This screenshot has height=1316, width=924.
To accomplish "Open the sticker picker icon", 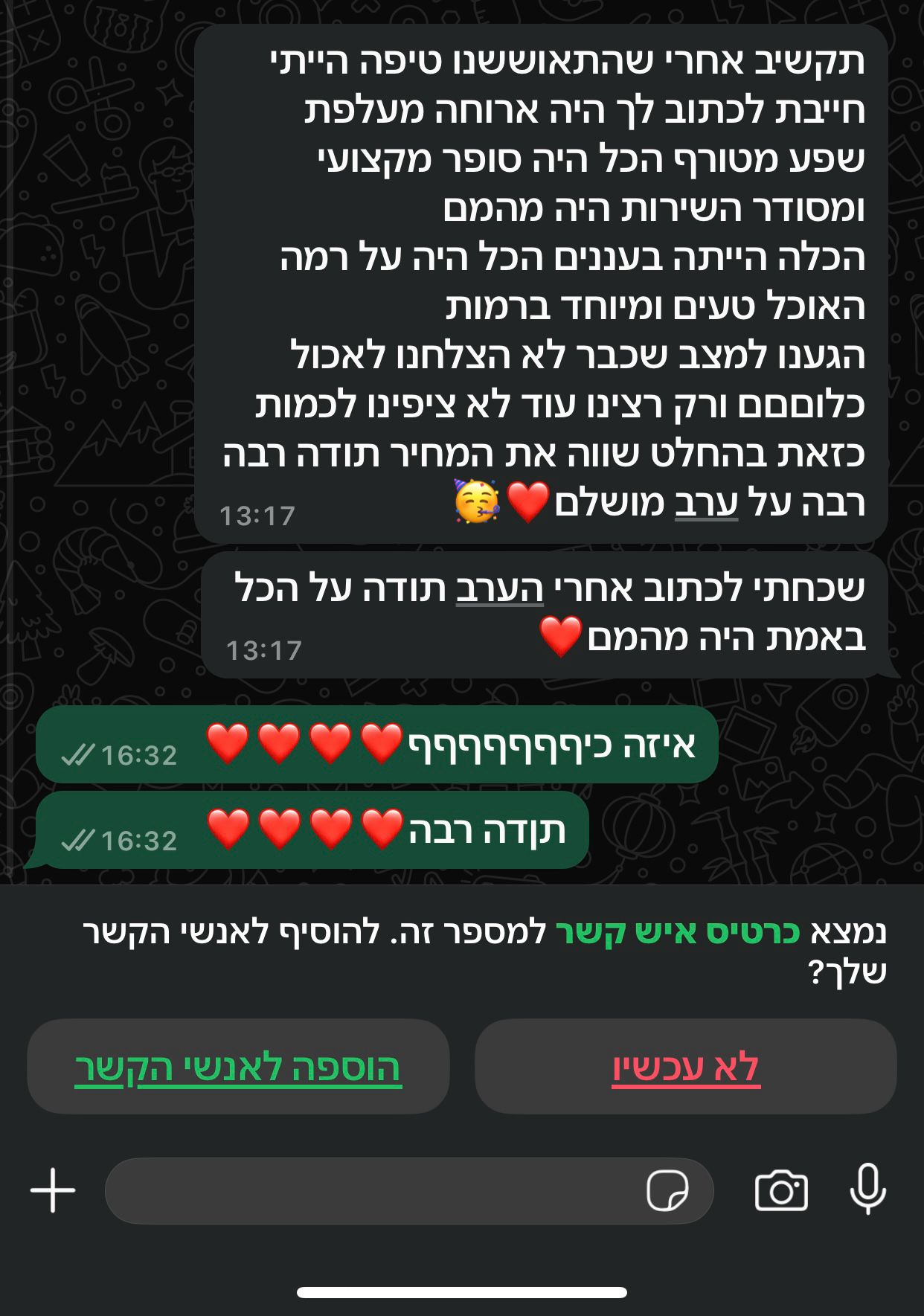I will 667,1190.
